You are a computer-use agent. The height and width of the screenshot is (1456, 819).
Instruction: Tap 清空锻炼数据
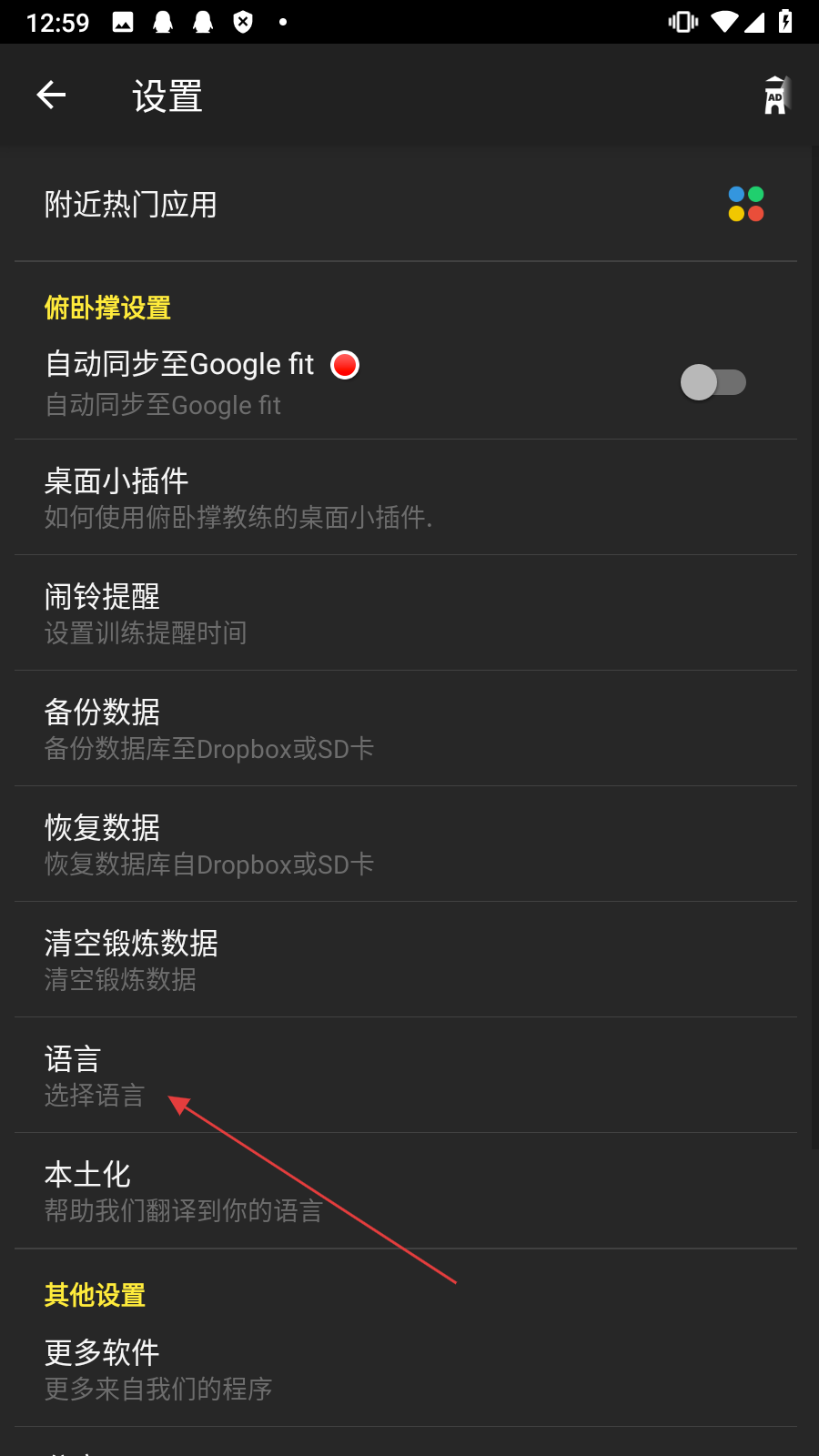(405, 960)
